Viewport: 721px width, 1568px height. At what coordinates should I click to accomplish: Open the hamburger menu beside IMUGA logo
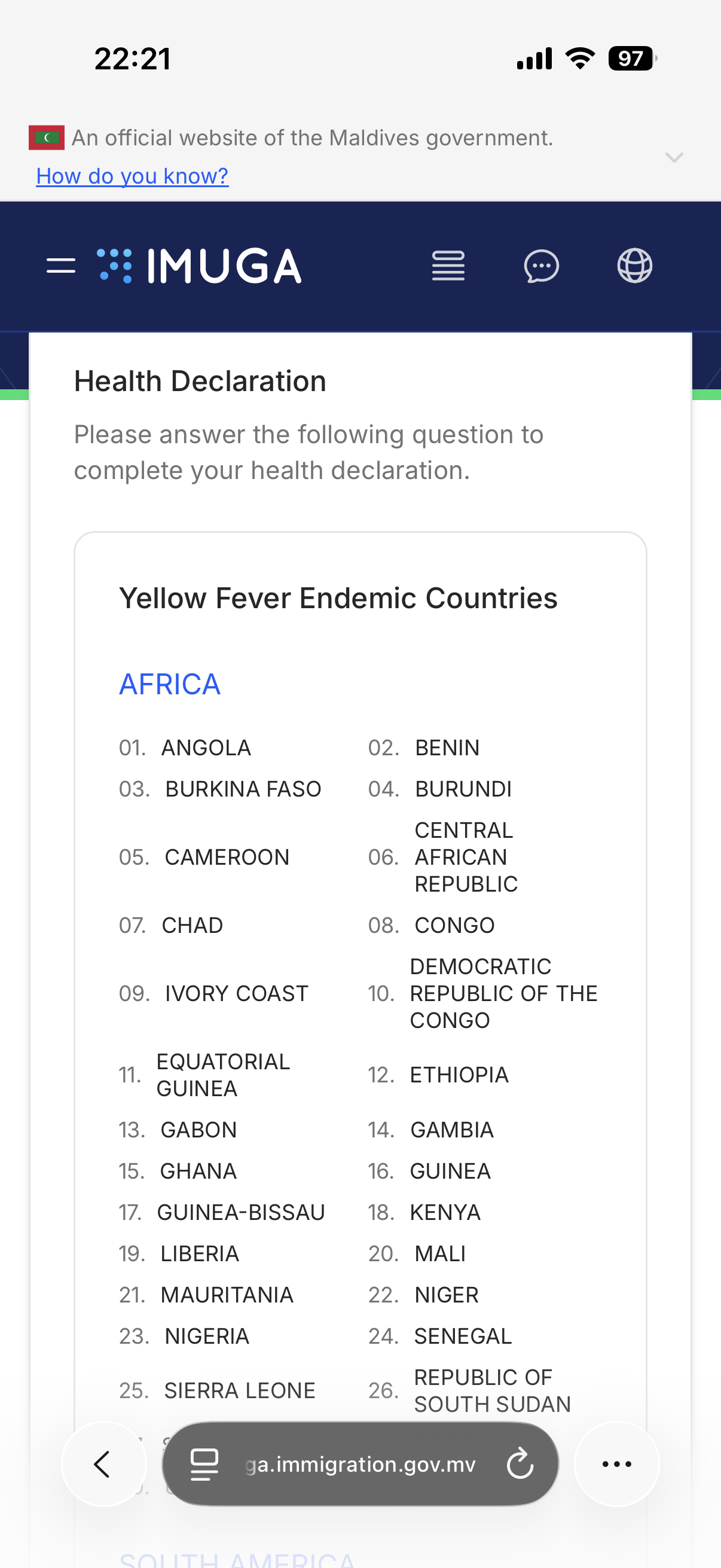click(61, 266)
